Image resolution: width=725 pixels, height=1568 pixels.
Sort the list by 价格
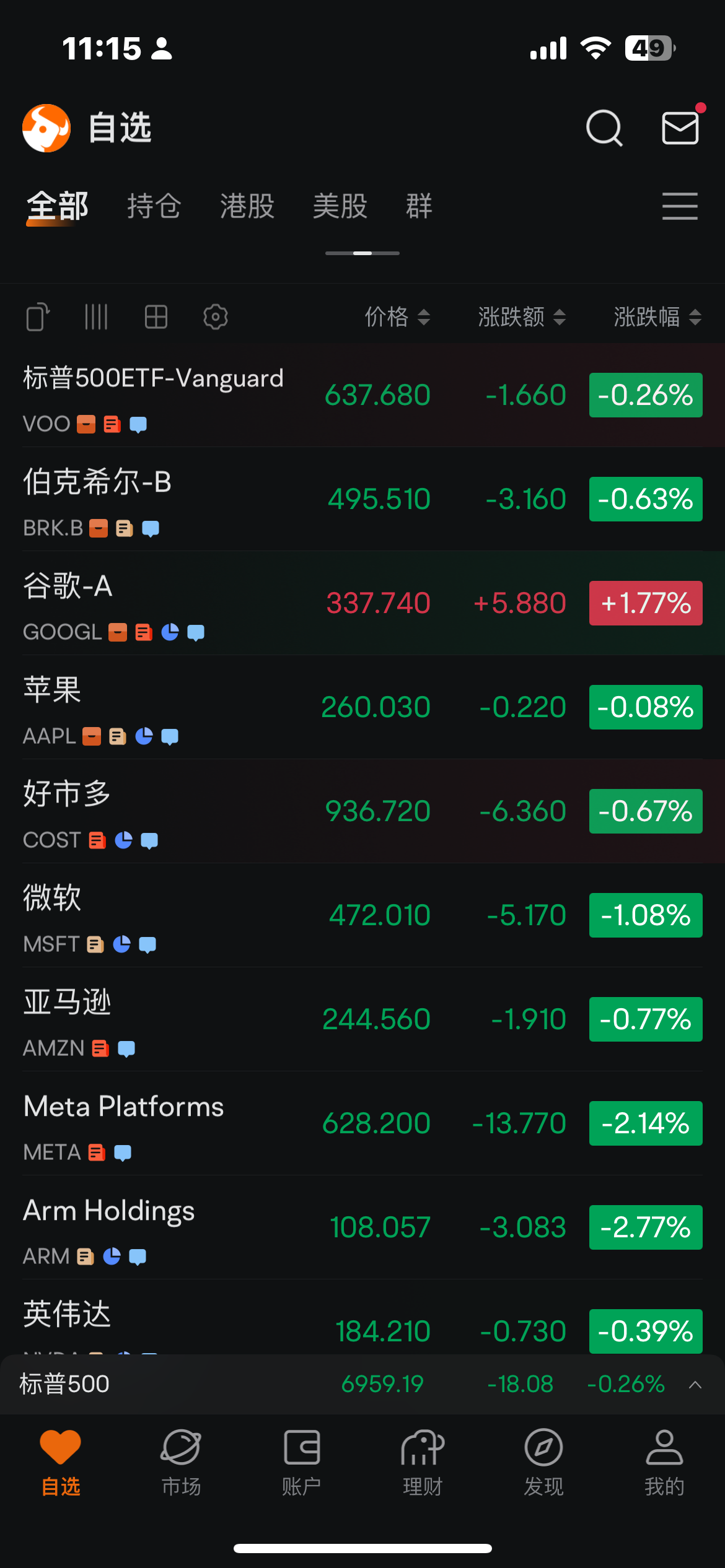397,317
